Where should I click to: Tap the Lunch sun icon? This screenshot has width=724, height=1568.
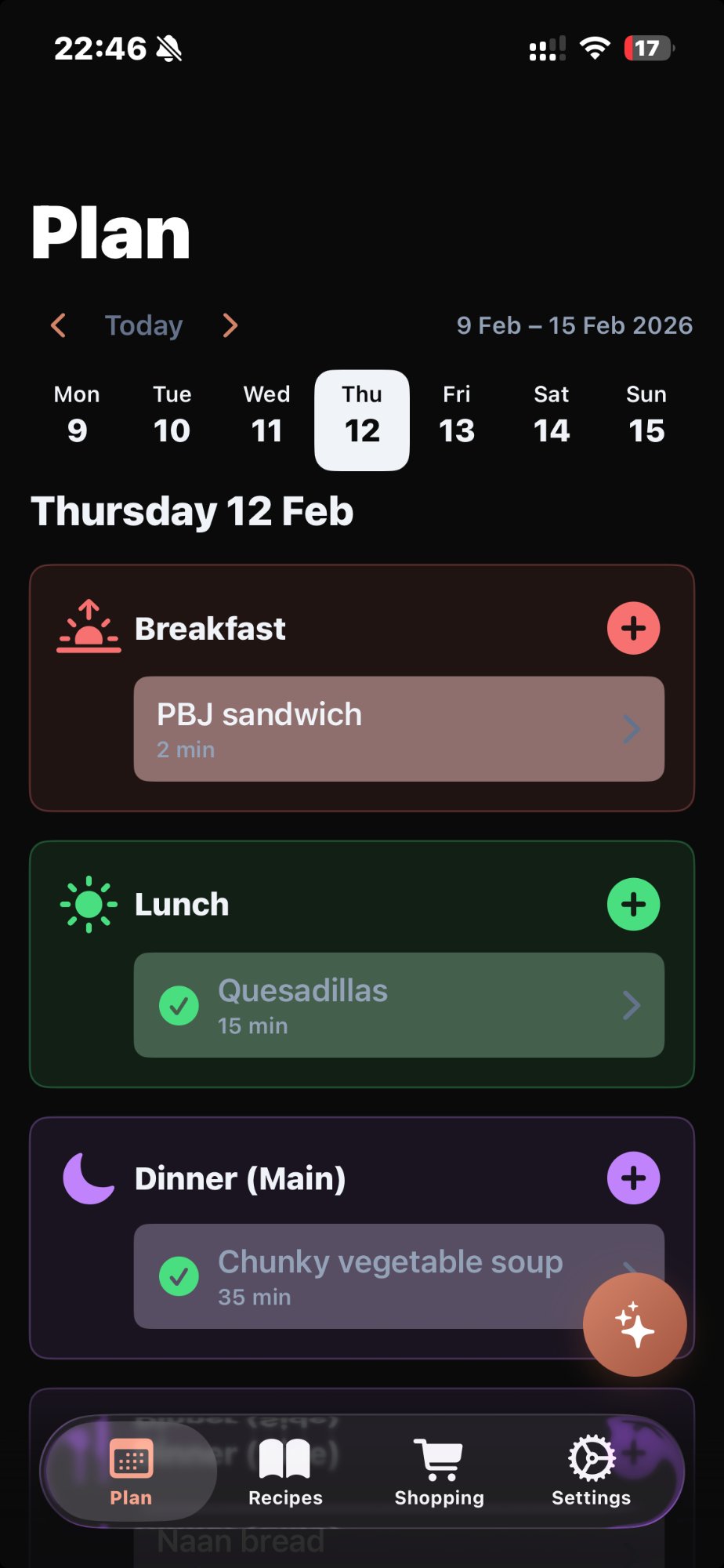(x=89, y=903)
